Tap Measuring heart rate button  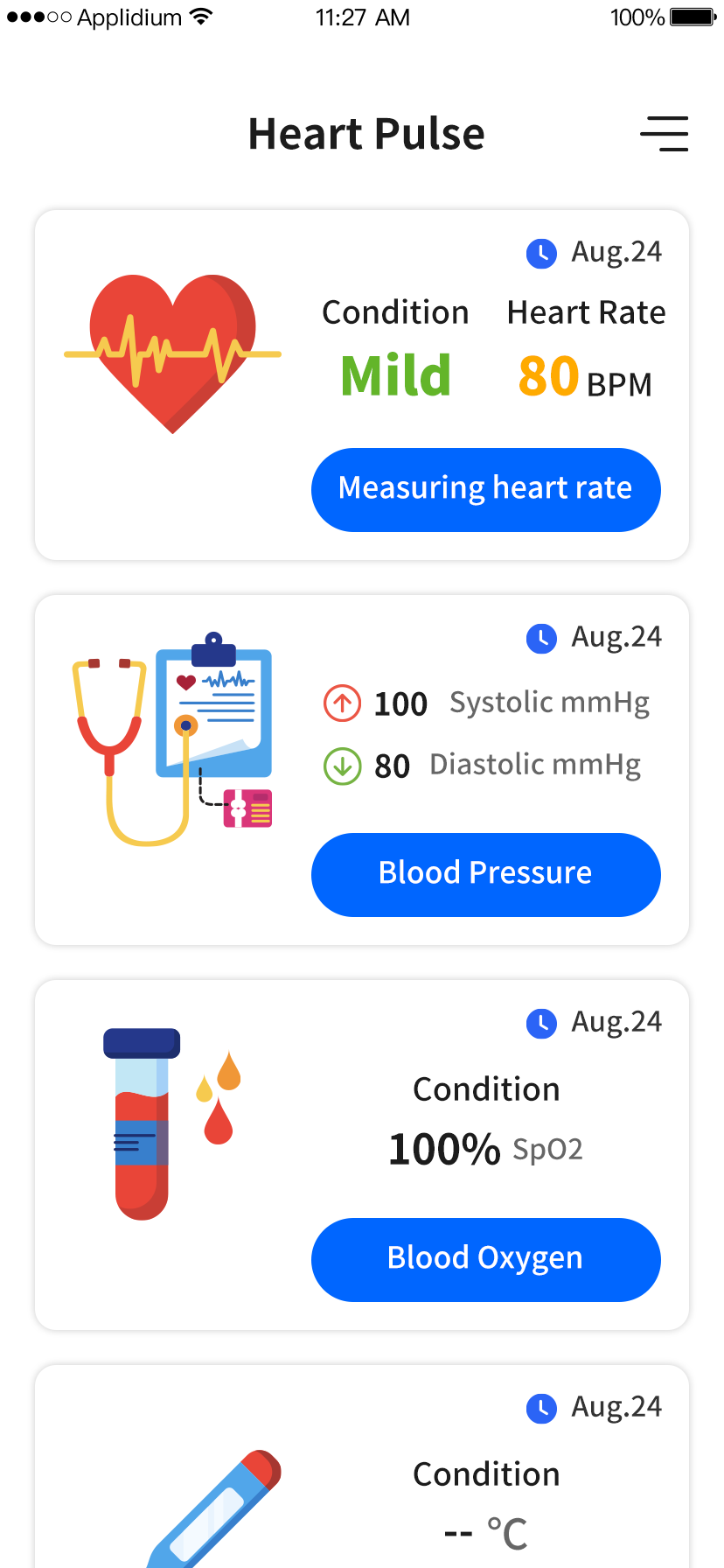coord(485,489)
